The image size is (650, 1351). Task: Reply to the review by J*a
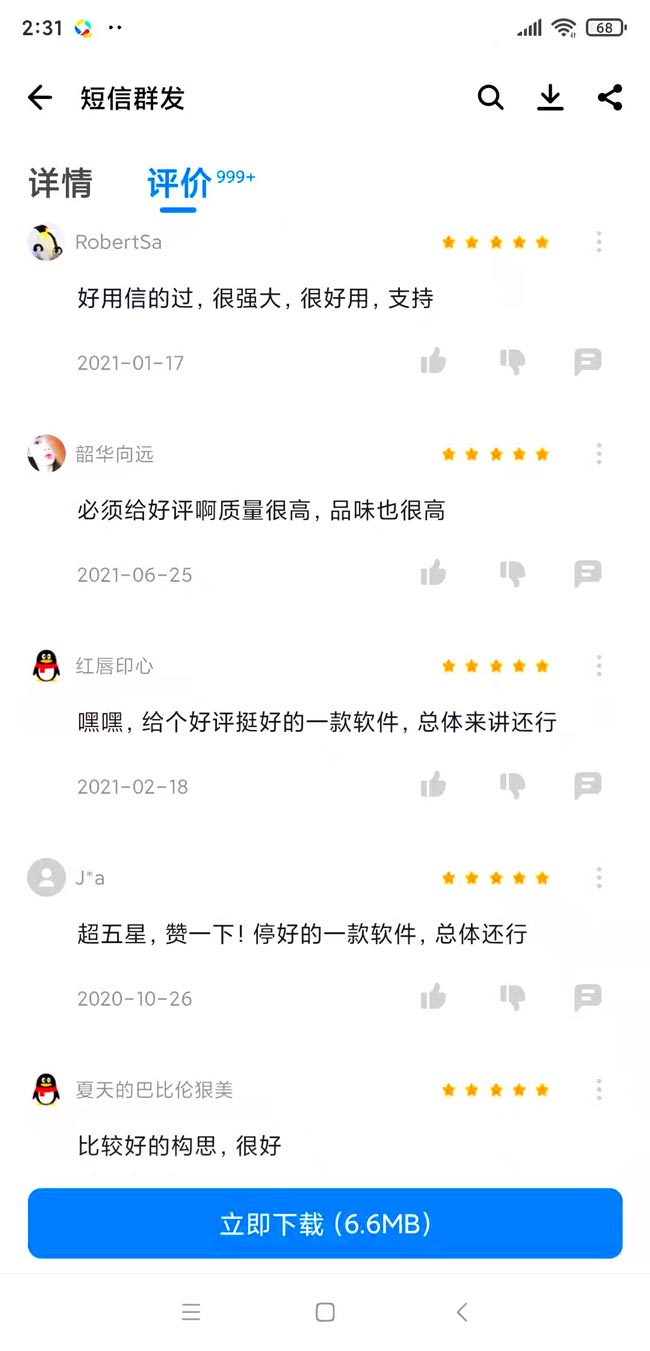point(588,997)
